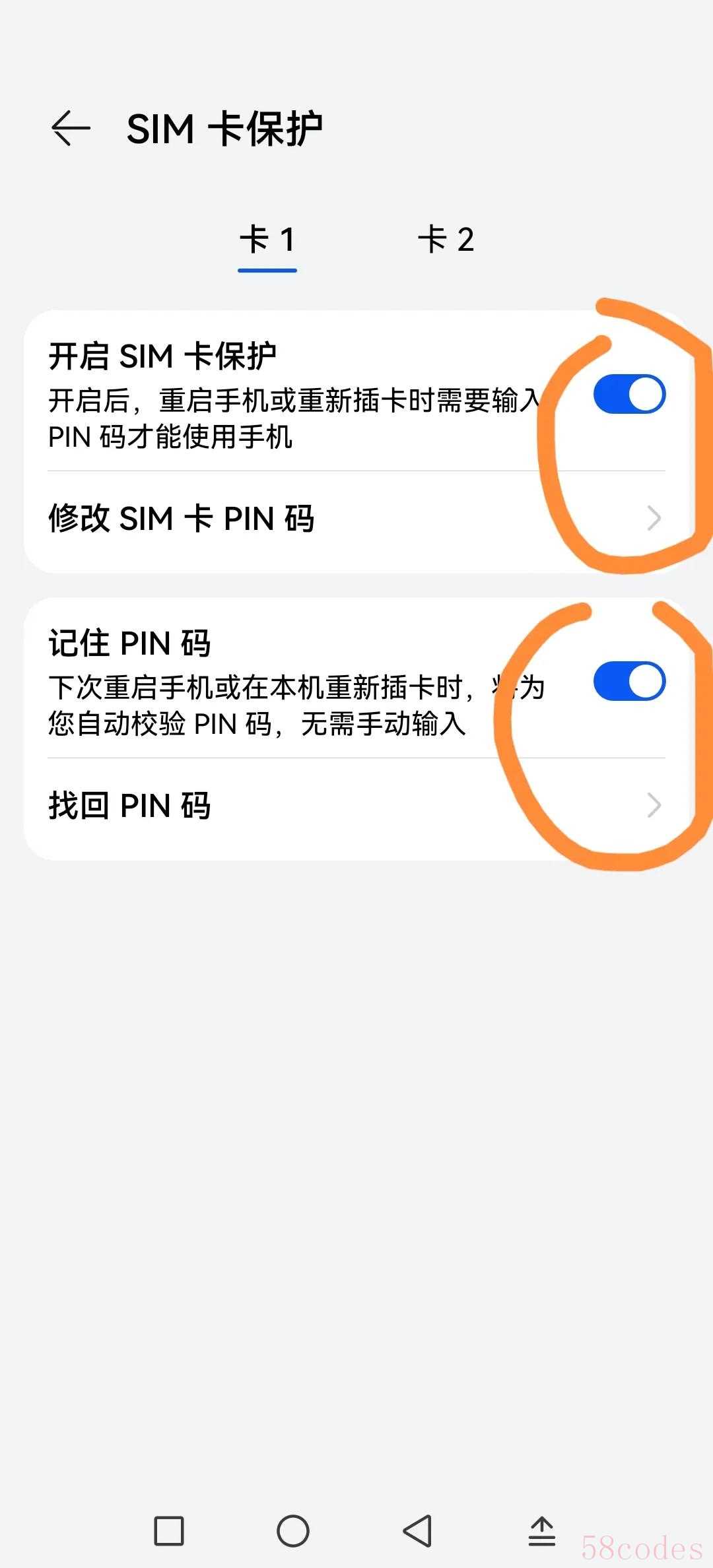The width and height of the screenshot is (713, 1568).
Task: Switch to the 卡 2 tab
Action: pos(446,240)
